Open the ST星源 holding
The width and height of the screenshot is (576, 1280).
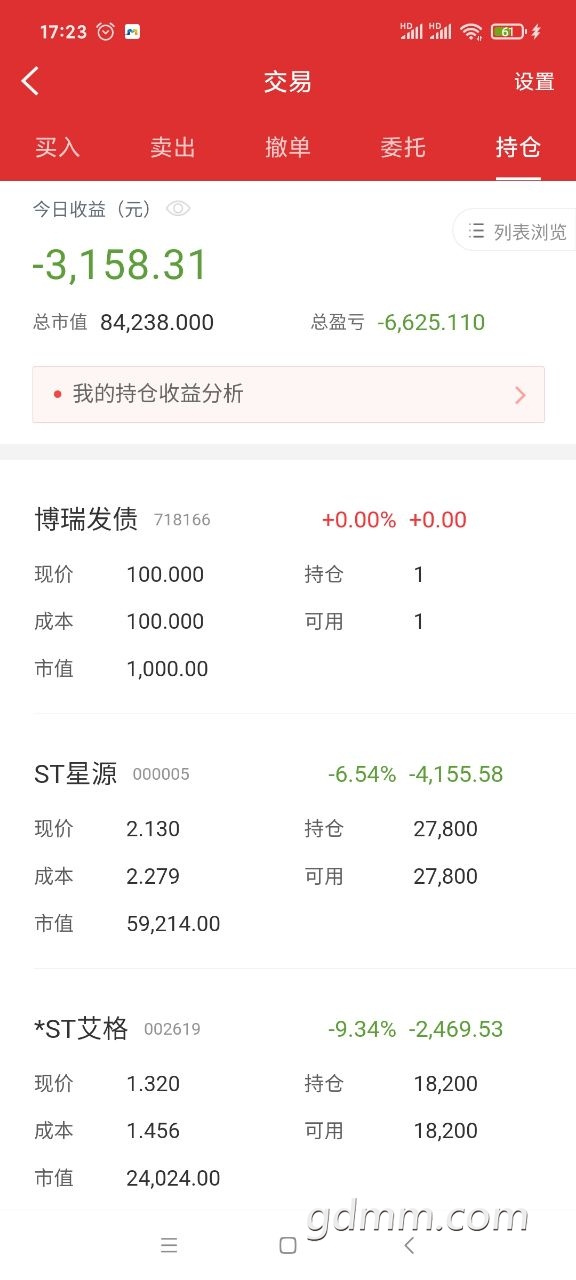(x=288, y=849)
